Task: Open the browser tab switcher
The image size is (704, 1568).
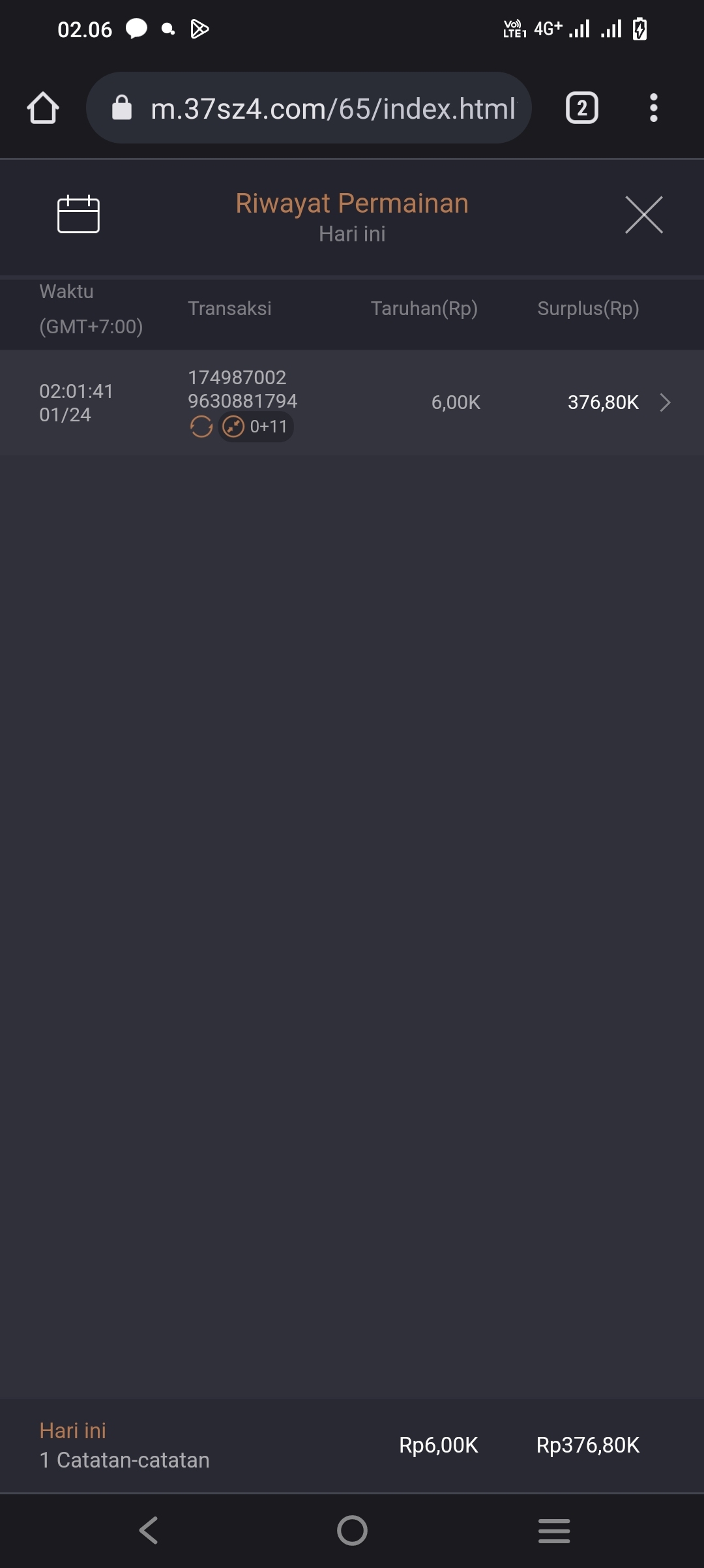Action: (x=581, y=108)
